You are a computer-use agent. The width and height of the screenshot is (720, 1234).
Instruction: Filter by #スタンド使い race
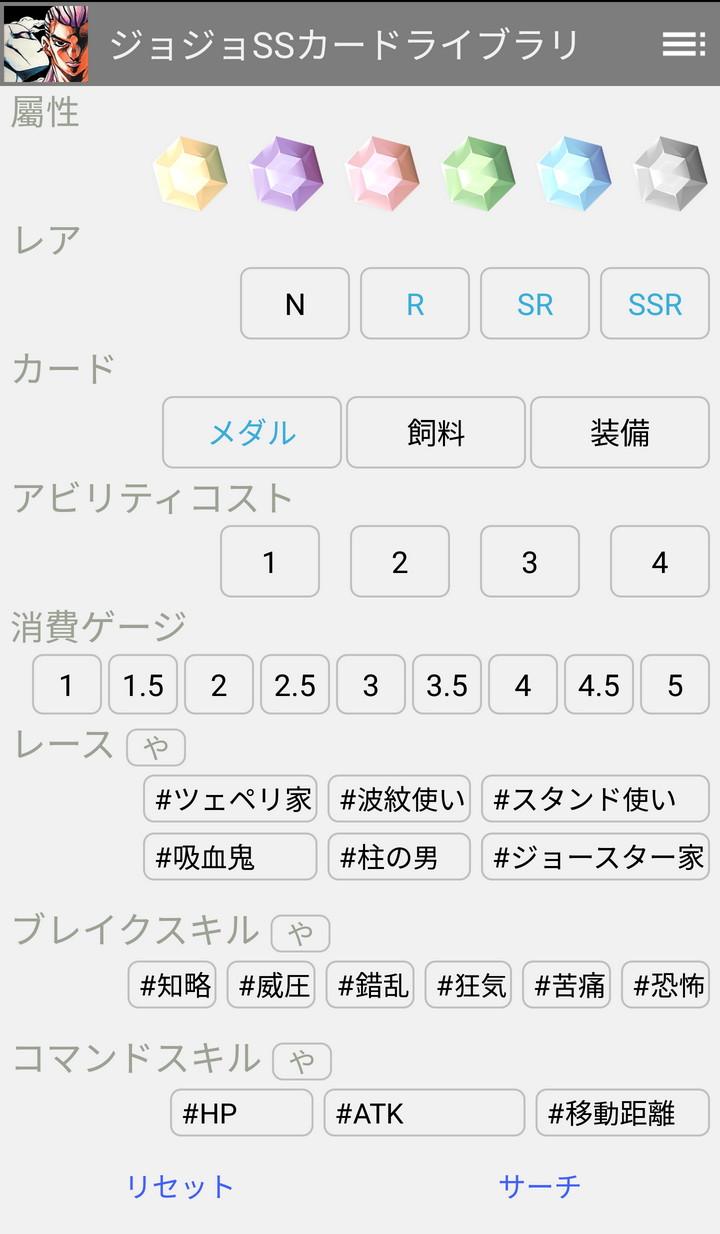tap(595, 799)
